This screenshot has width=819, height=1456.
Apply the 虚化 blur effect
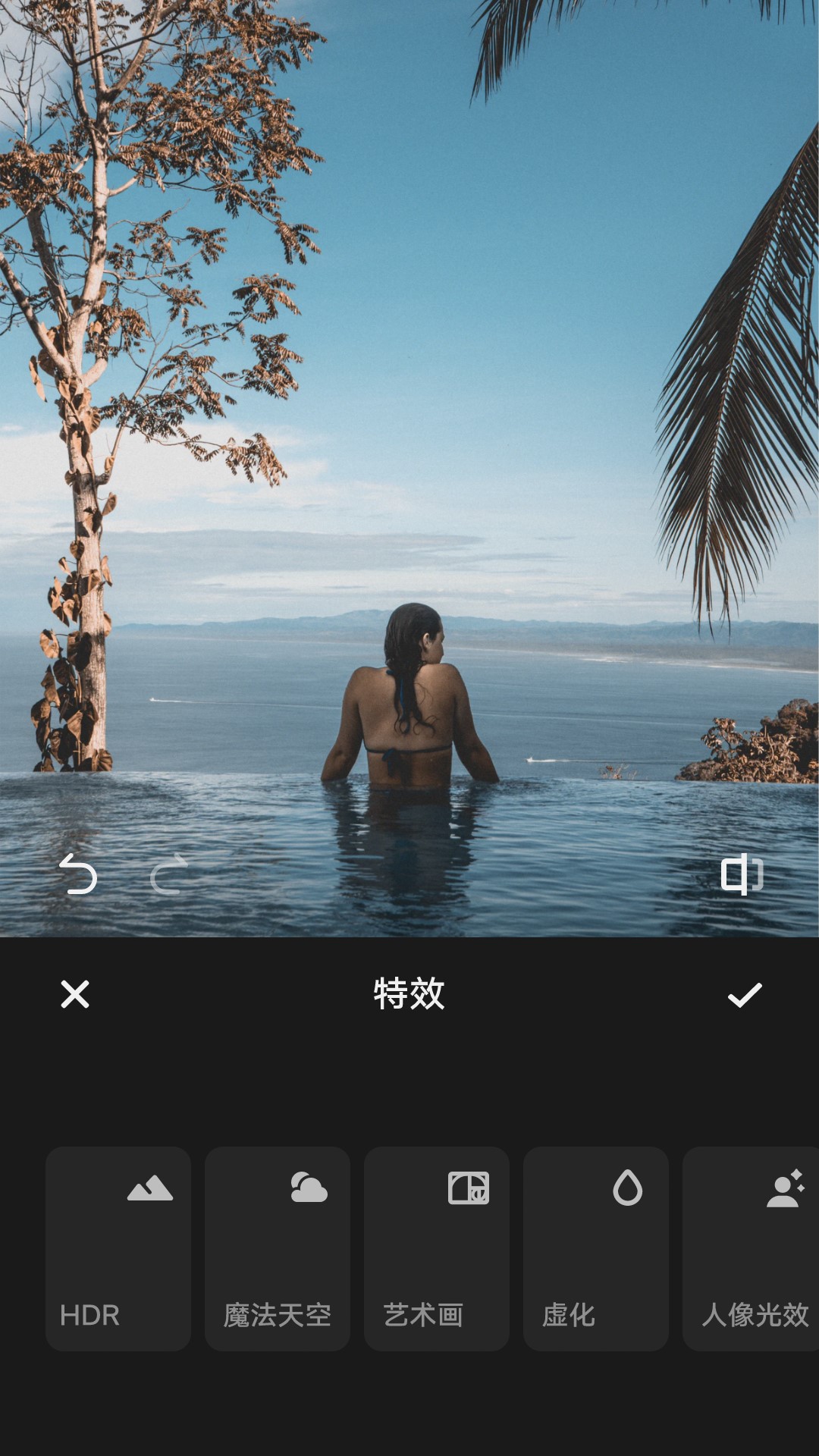pos(596,1248)
